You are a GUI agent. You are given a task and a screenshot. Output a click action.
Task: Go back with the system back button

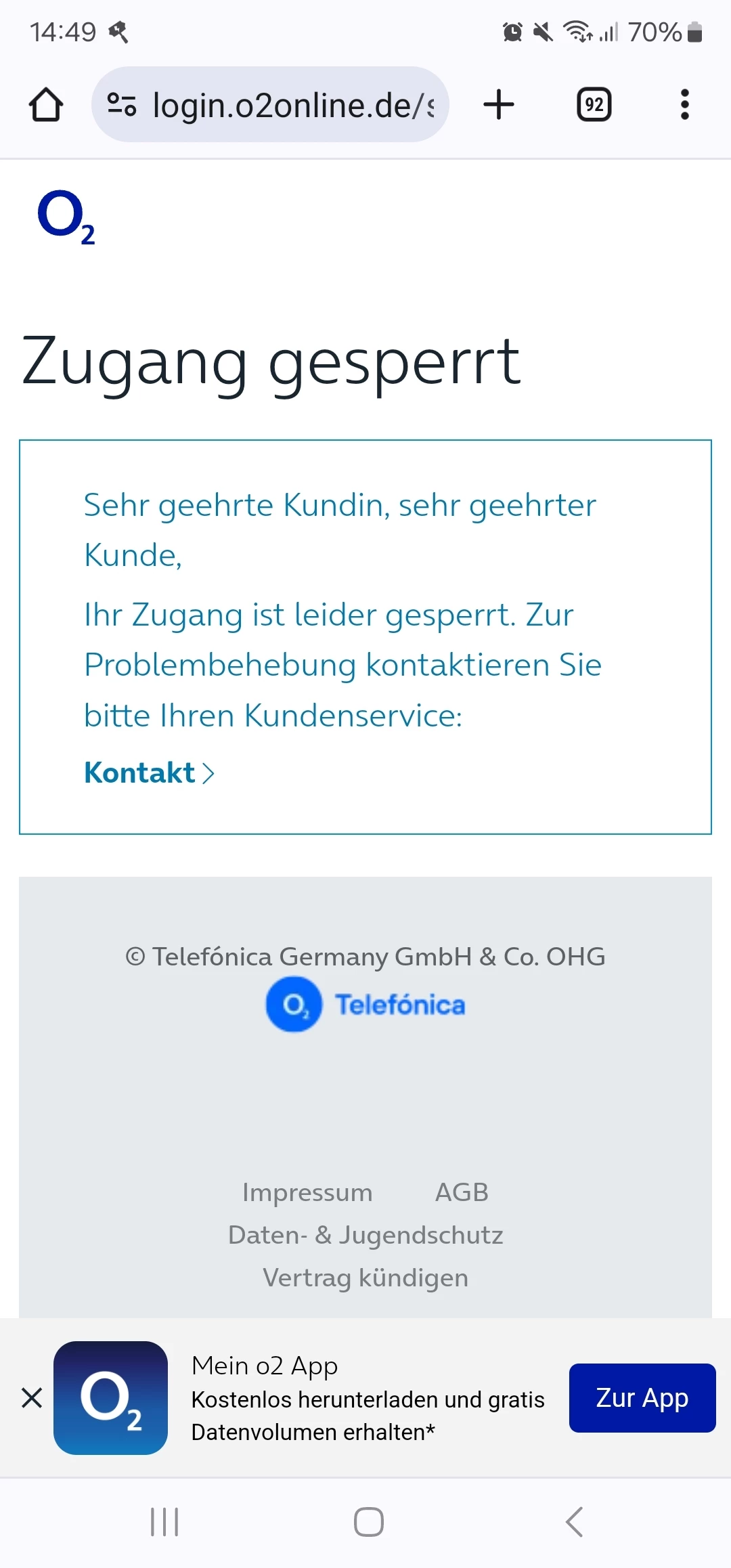point(574,1522)
